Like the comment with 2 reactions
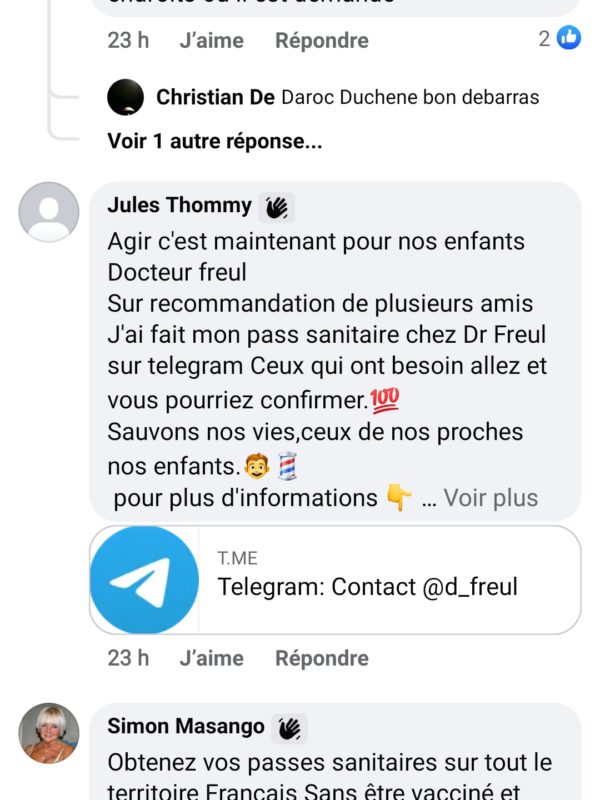This screenshot has width=600, height=800. tap(211, 41)
